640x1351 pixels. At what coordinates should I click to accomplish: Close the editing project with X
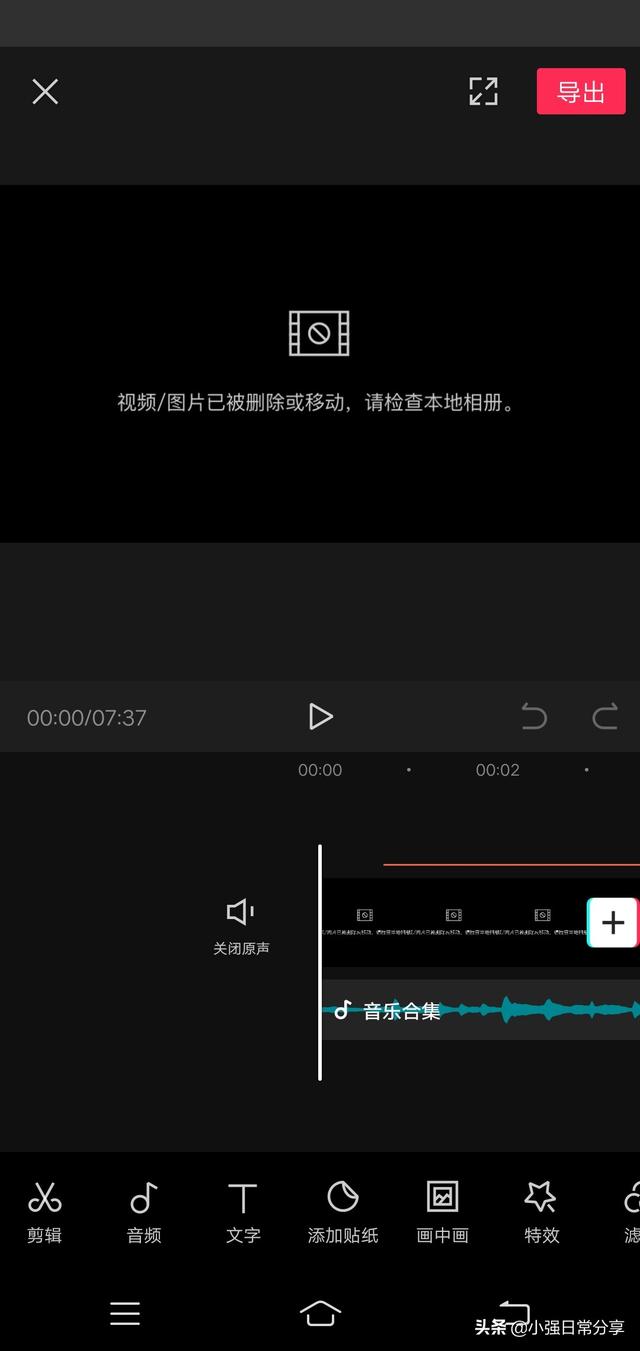[45, 92]
